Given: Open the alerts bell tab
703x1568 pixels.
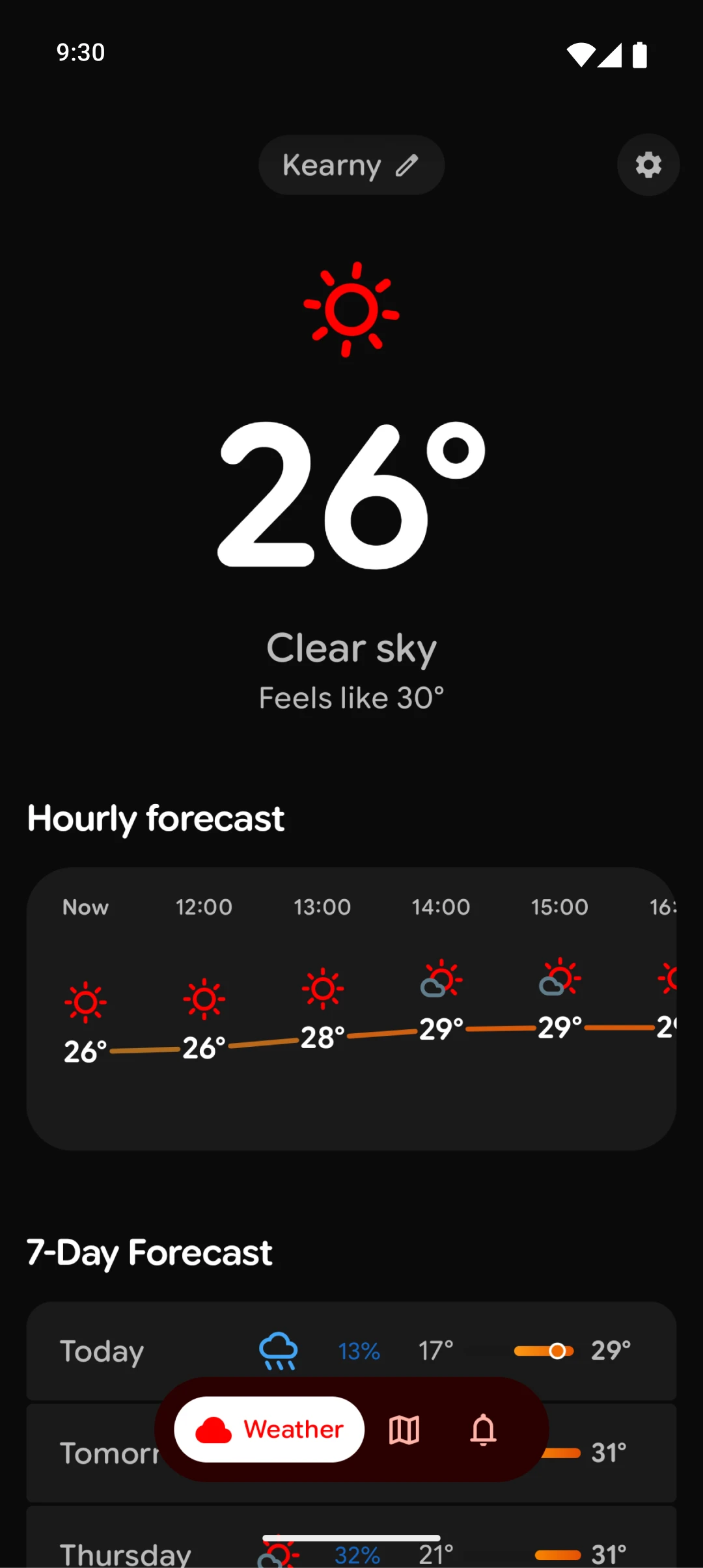Looking at the screenshot, I should (x=483, y=1430).
